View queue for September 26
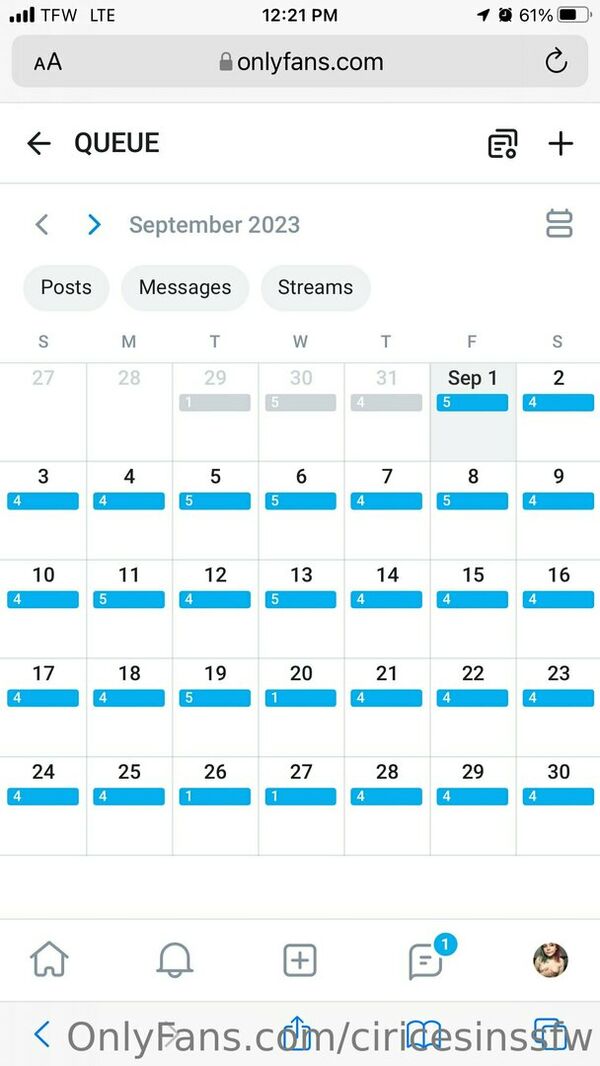Image resolution: width=600 pixels, height=1066 pixels. pos(215,806)
